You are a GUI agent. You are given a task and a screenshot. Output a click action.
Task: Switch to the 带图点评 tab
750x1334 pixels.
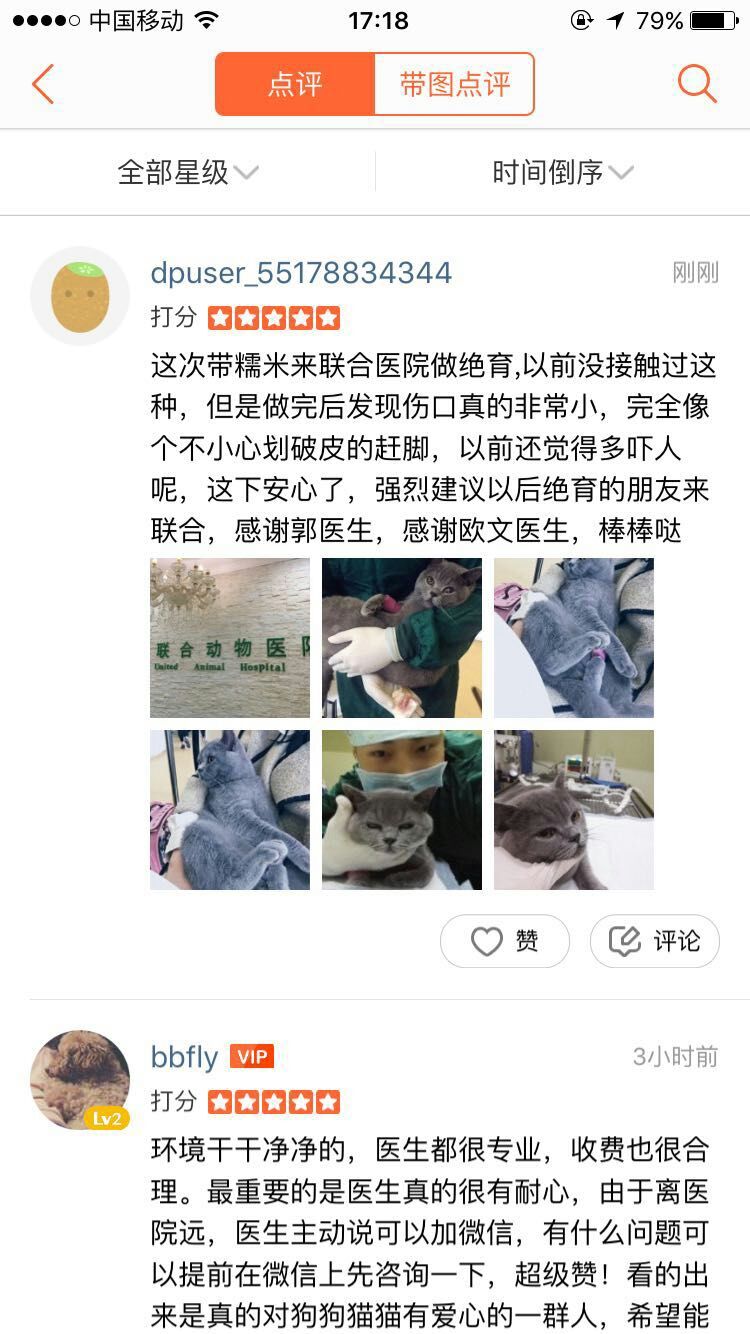pyautogui.click(x=455, y=85)
